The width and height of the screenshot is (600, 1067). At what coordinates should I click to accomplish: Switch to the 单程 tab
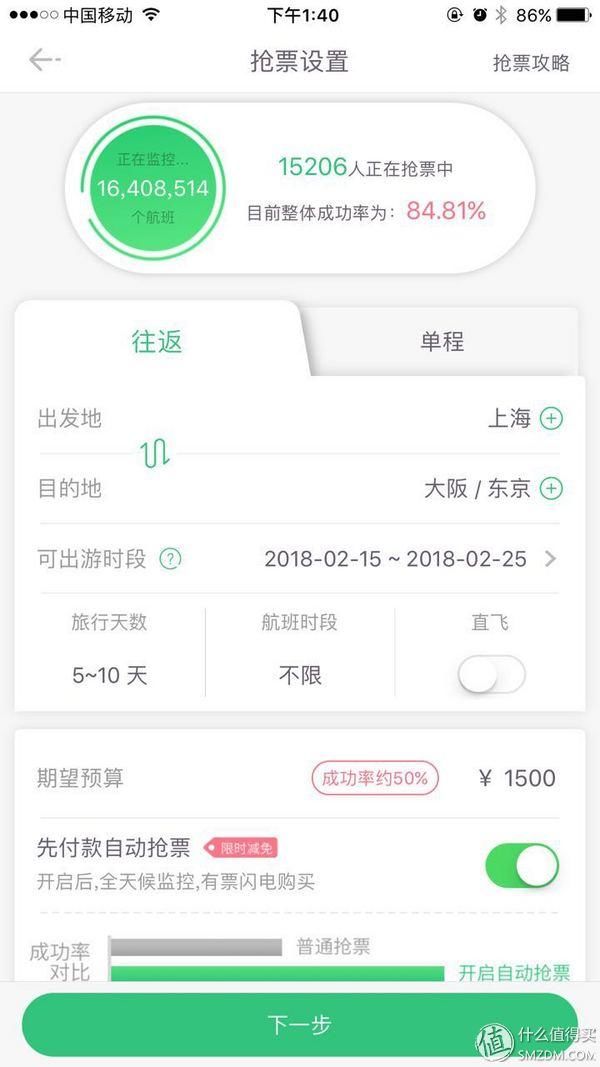coord(442,341)
